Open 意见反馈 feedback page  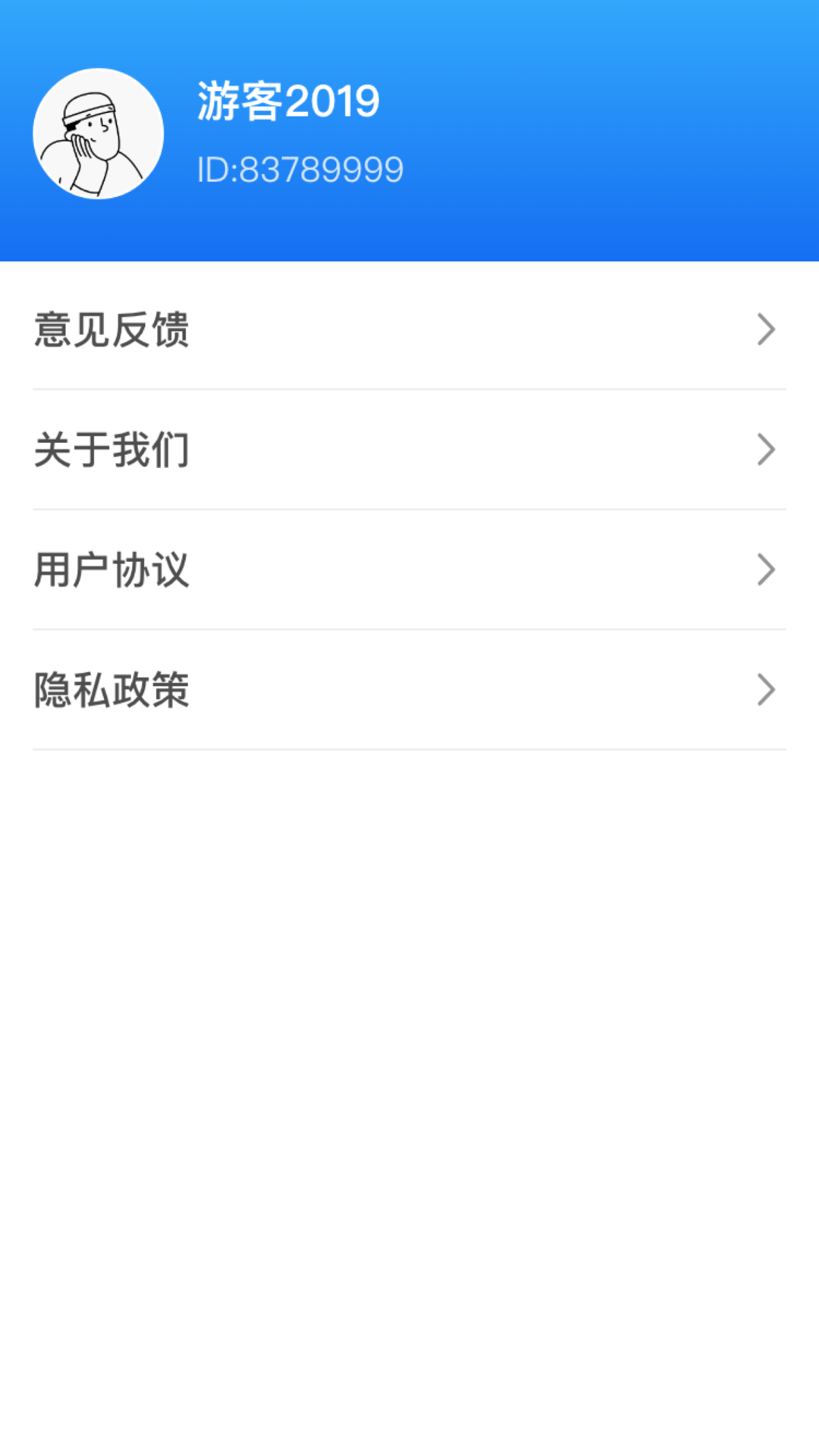409,330
